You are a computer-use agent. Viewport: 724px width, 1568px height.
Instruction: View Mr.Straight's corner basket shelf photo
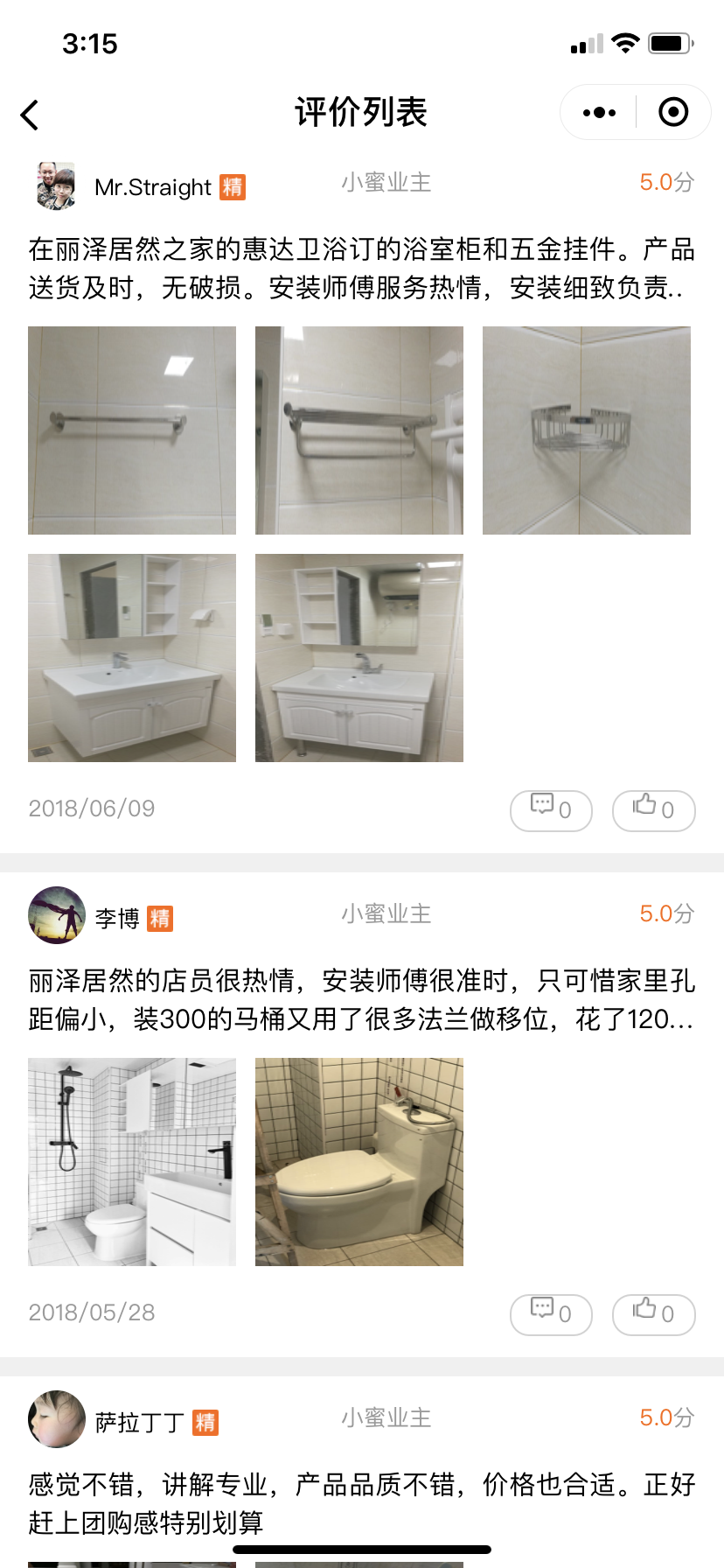click(x=587, y=430)
